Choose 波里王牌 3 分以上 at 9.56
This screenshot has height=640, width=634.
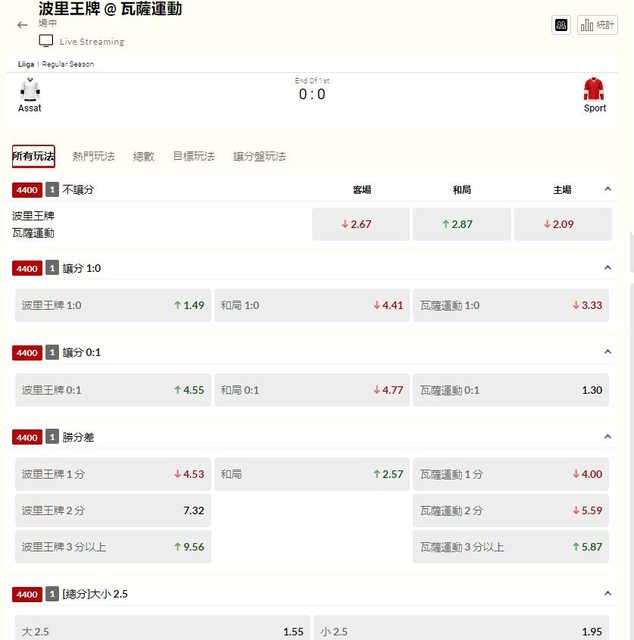point(113,547)
